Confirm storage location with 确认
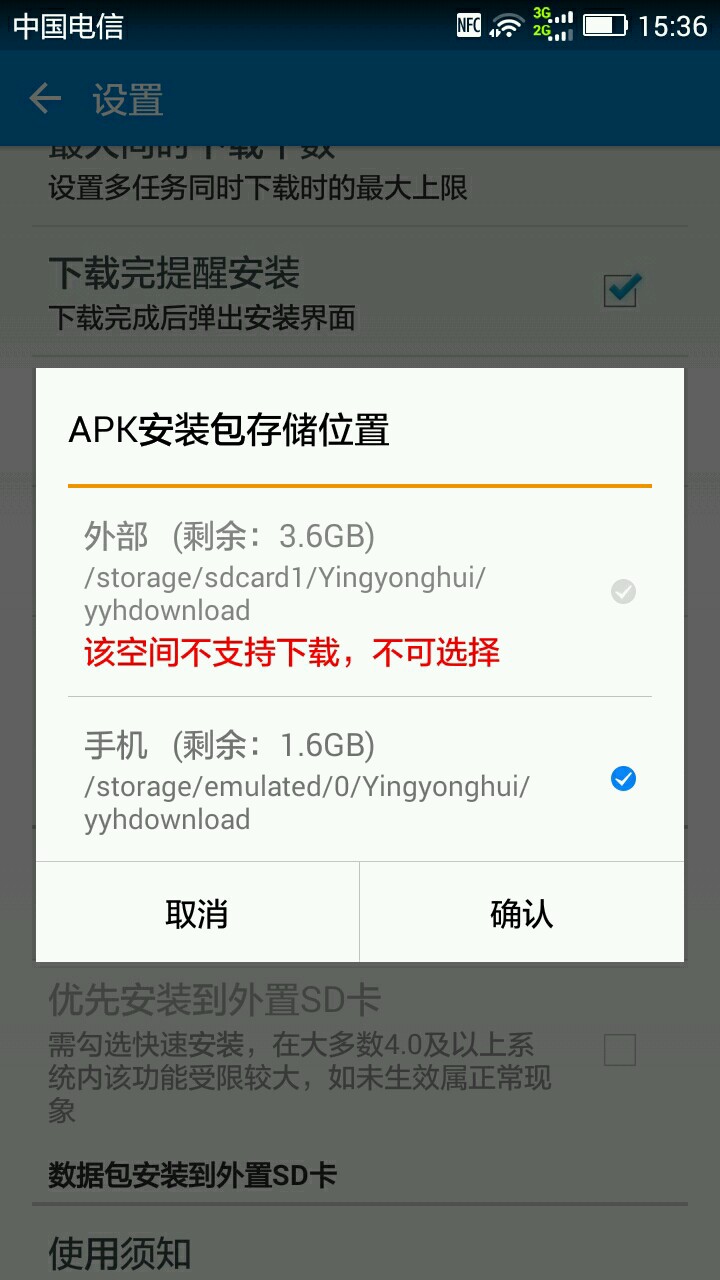This screenshot has height=1280, width=720. [521, 913]
